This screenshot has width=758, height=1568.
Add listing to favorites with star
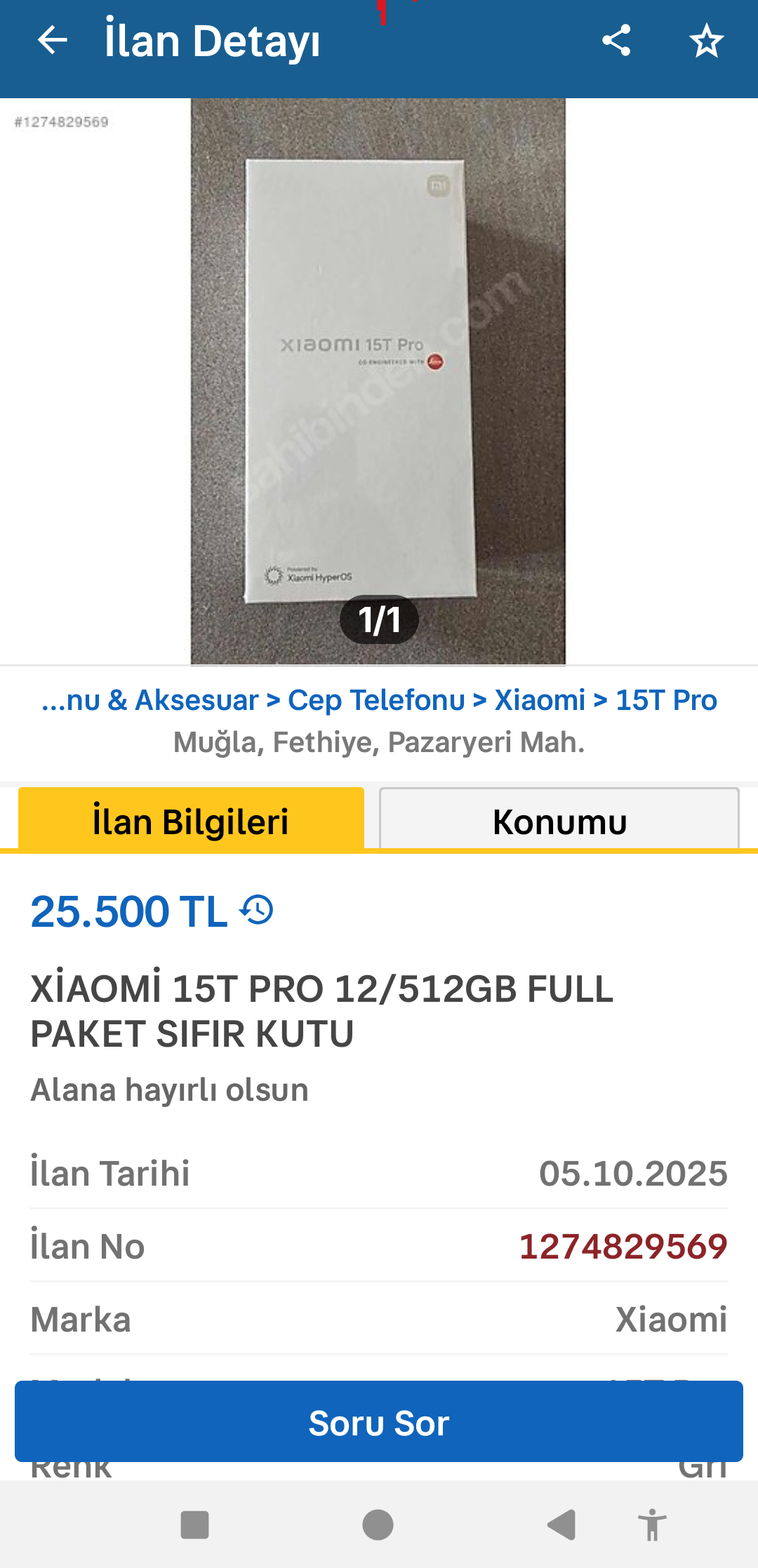(706, 40)
